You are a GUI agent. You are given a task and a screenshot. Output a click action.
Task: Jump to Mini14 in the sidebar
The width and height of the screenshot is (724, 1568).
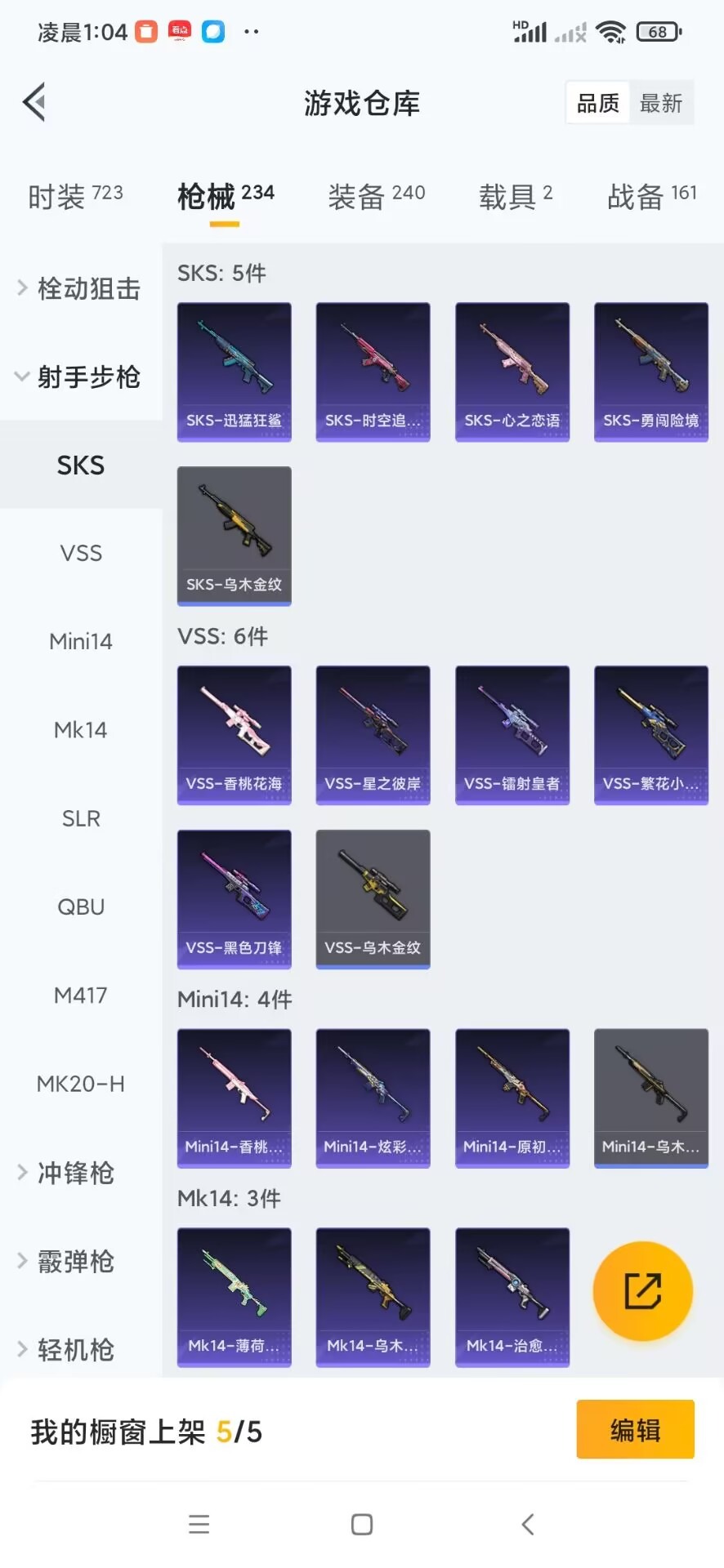click(x=81, y=642)
